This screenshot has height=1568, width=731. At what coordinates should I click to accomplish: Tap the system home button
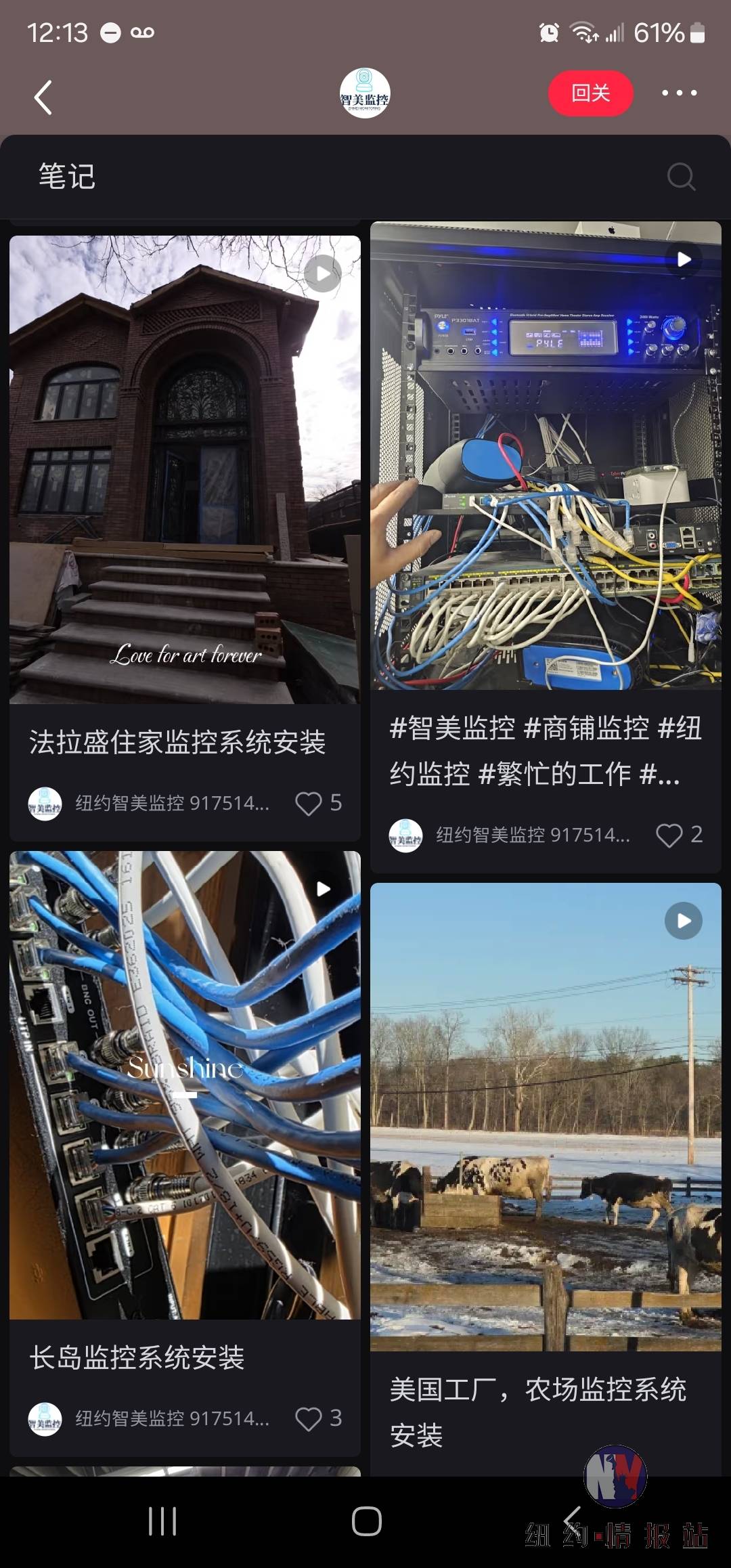[x=366, y=1522]
